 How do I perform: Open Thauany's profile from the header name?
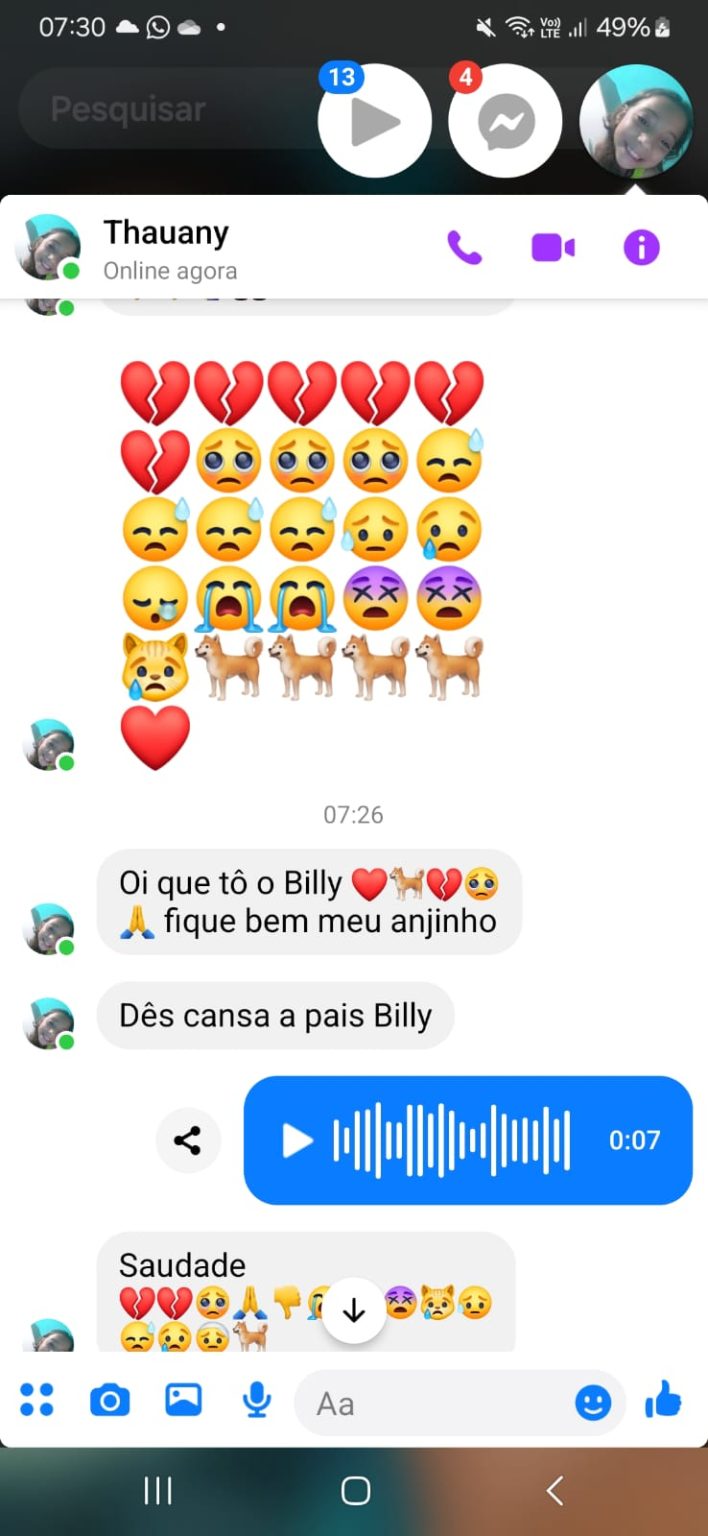(166, 233)
